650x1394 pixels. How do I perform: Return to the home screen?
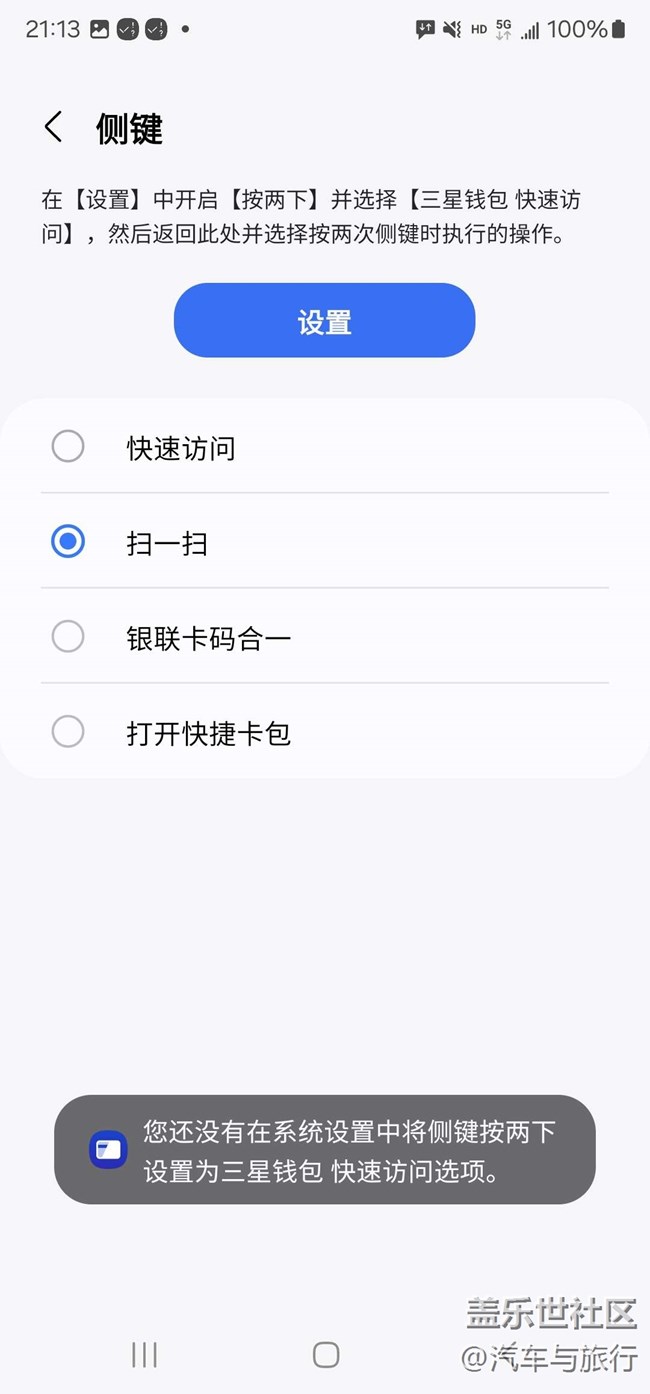(x=326, y=1355)
